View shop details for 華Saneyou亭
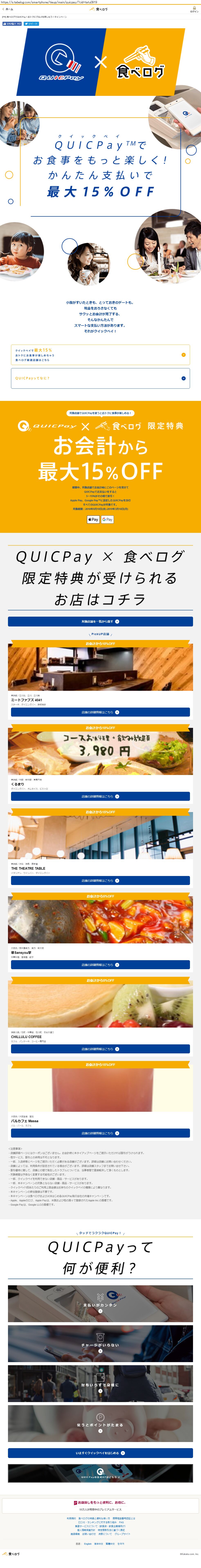The height and width of the screenshot is (1568, 201). tap(100, 965)
